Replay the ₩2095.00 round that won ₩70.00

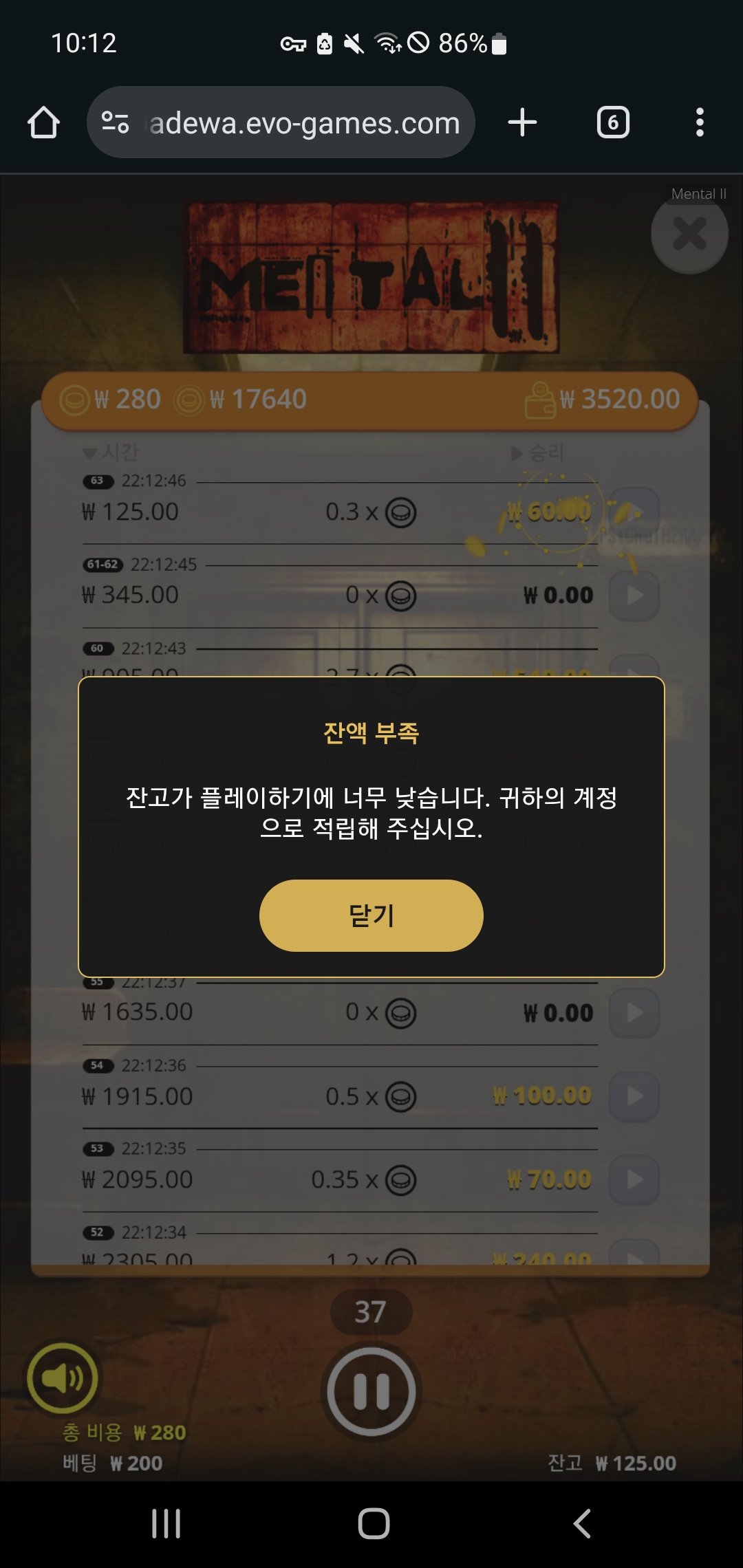(634, 1180)
